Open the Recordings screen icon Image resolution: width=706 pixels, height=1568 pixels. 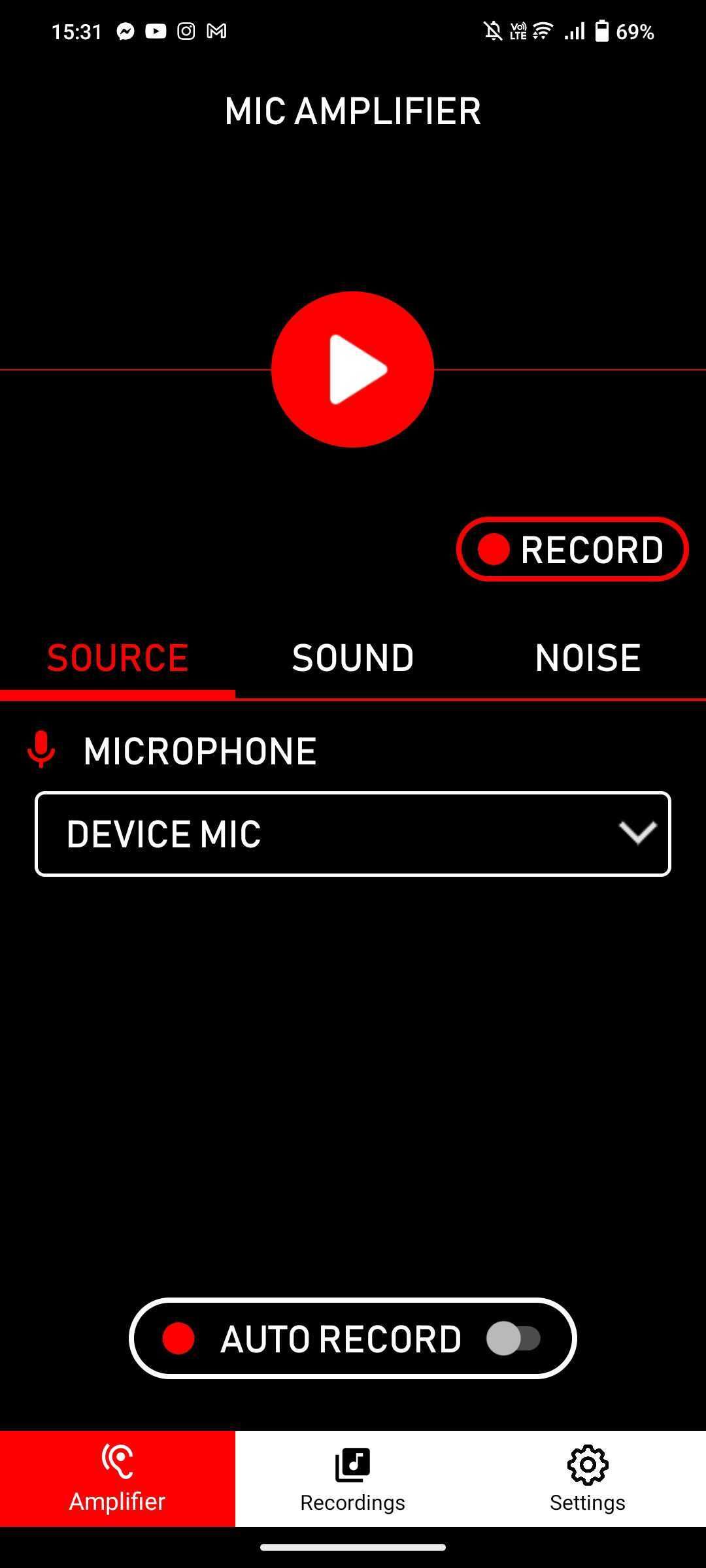pos(352,1463)
